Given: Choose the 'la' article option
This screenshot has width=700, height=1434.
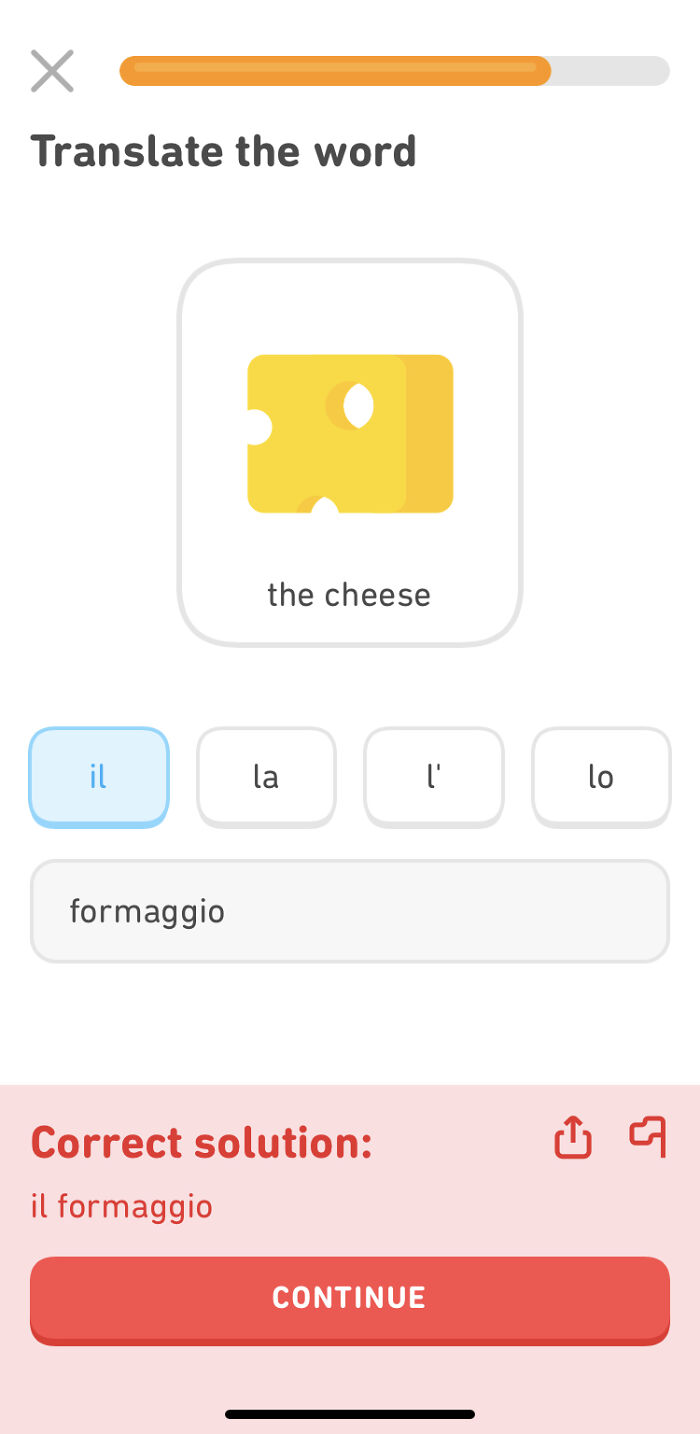Looking at the screenshot, I should pos(266,777).
